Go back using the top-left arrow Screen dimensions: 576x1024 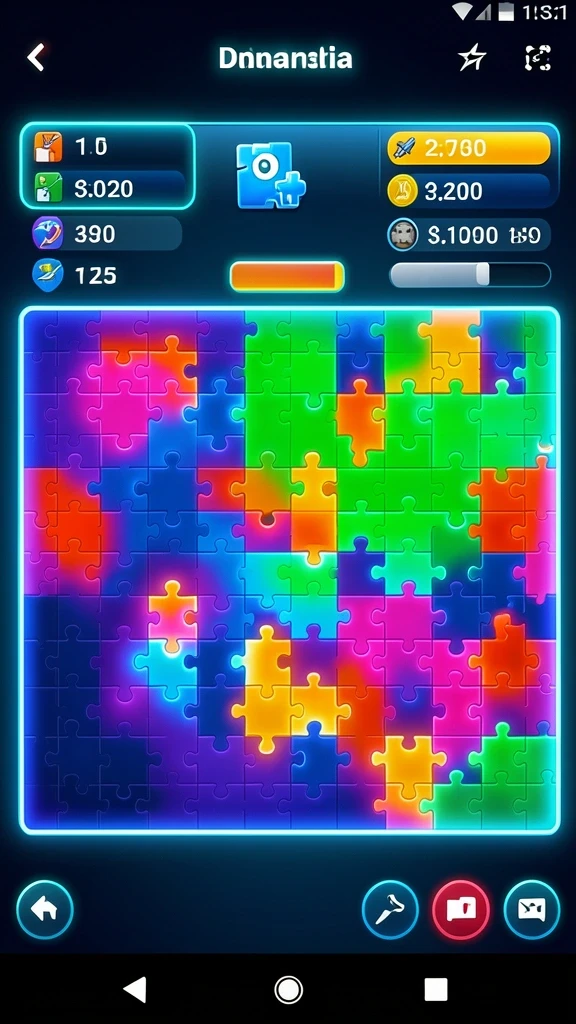coord(35,57)
